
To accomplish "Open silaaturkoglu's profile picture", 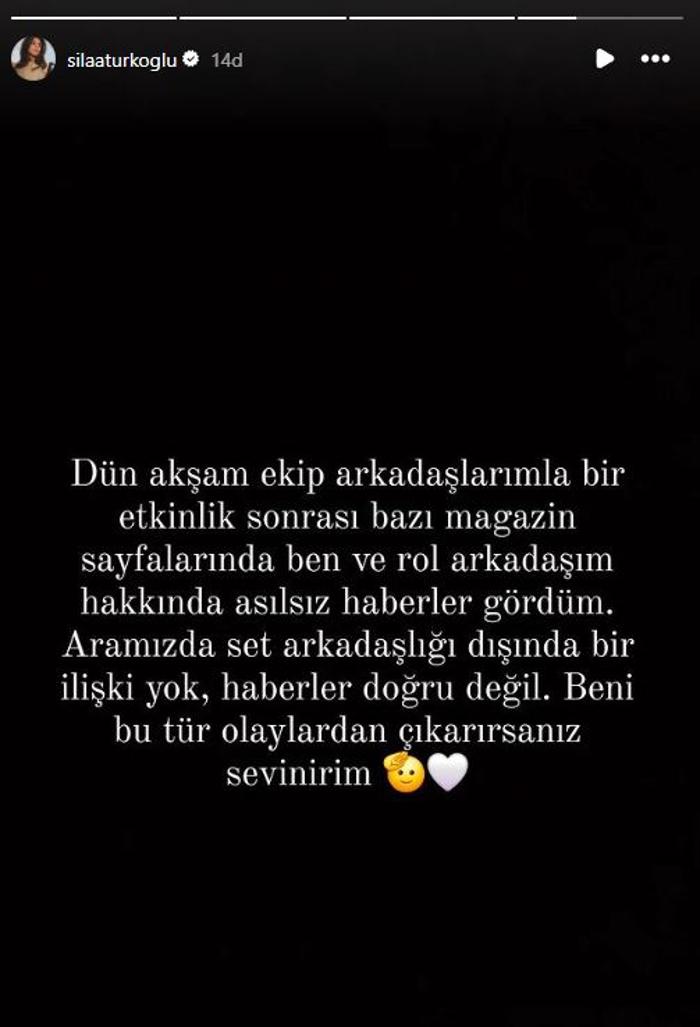I will 33,59.
